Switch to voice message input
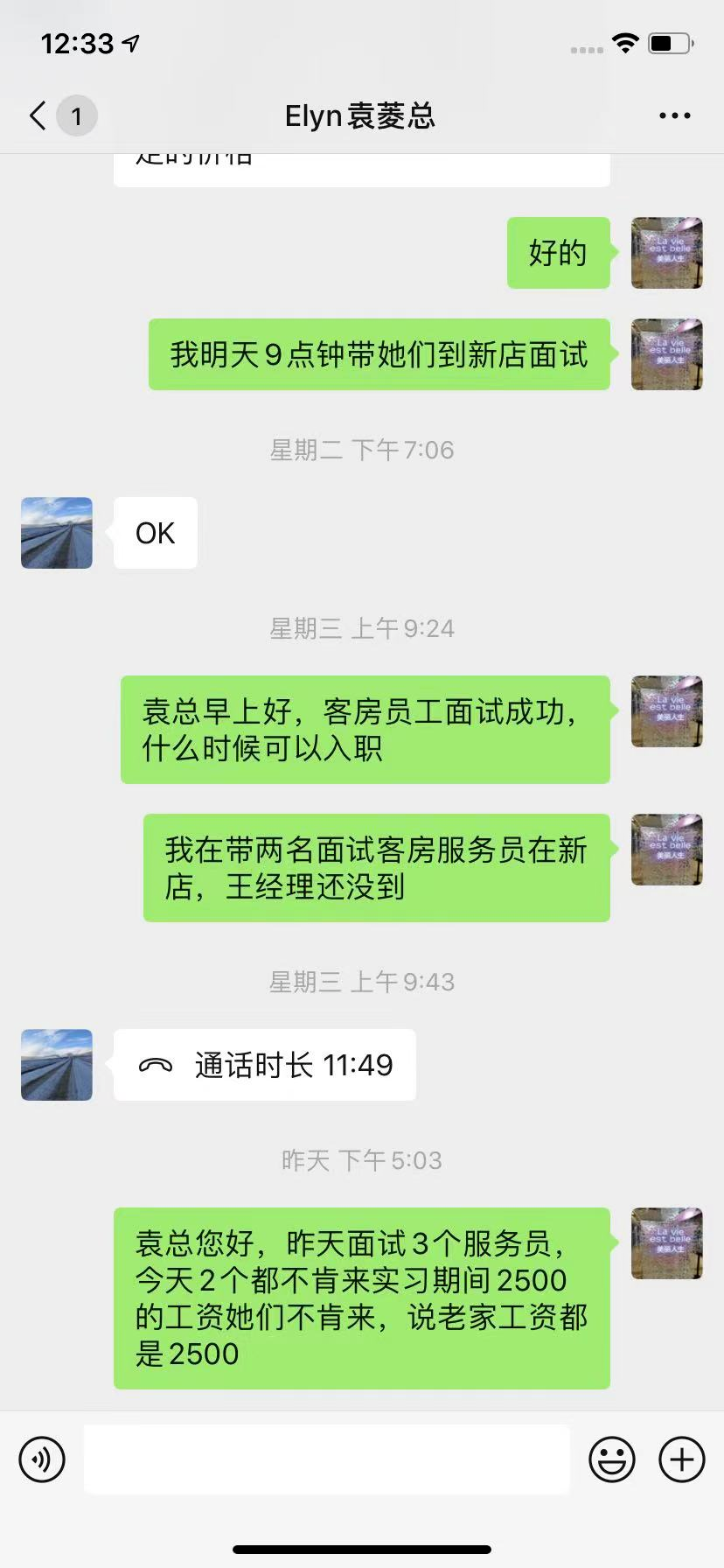Image resolution: width=724 pixels, height=1568 pixels. tap(42, 1459)
